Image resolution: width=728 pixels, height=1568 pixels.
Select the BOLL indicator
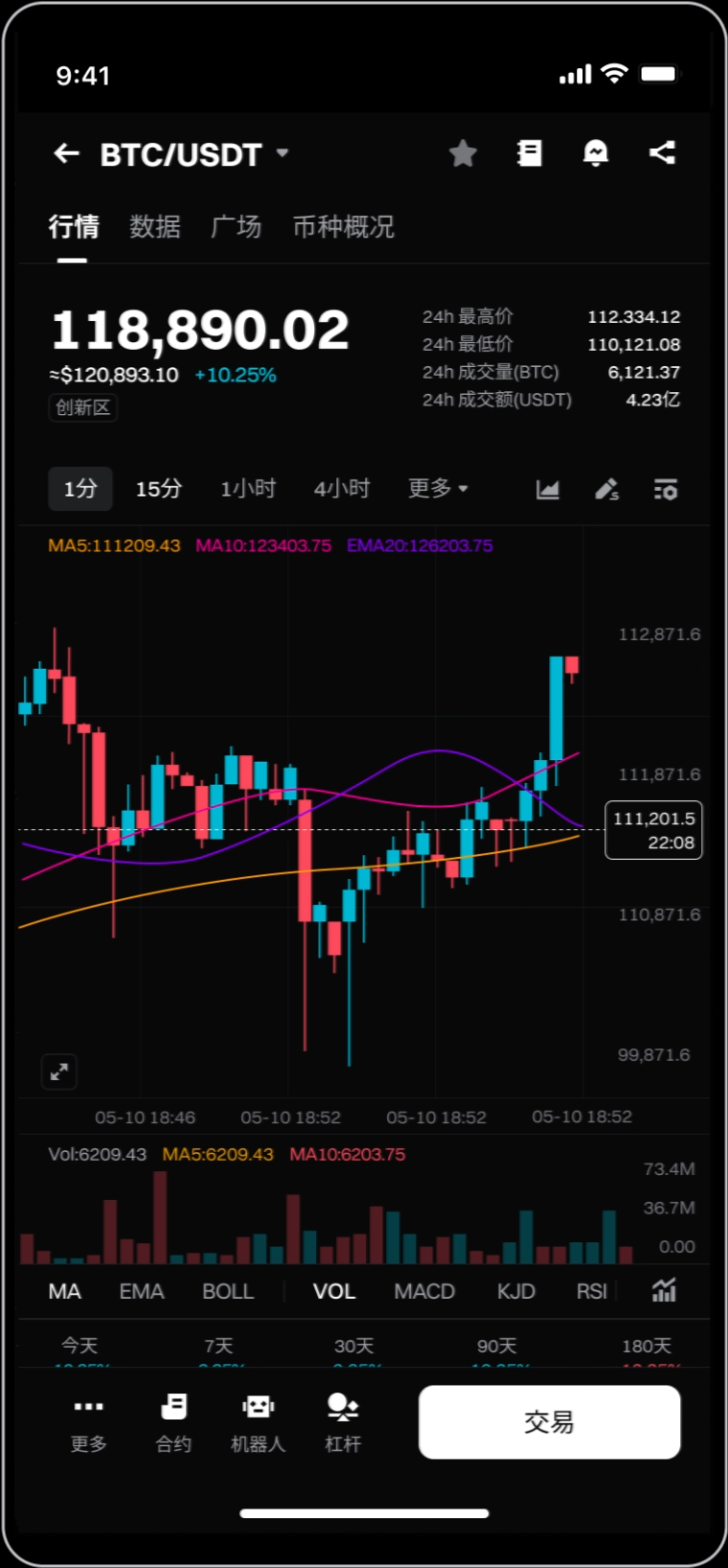tap(228, 1291)
